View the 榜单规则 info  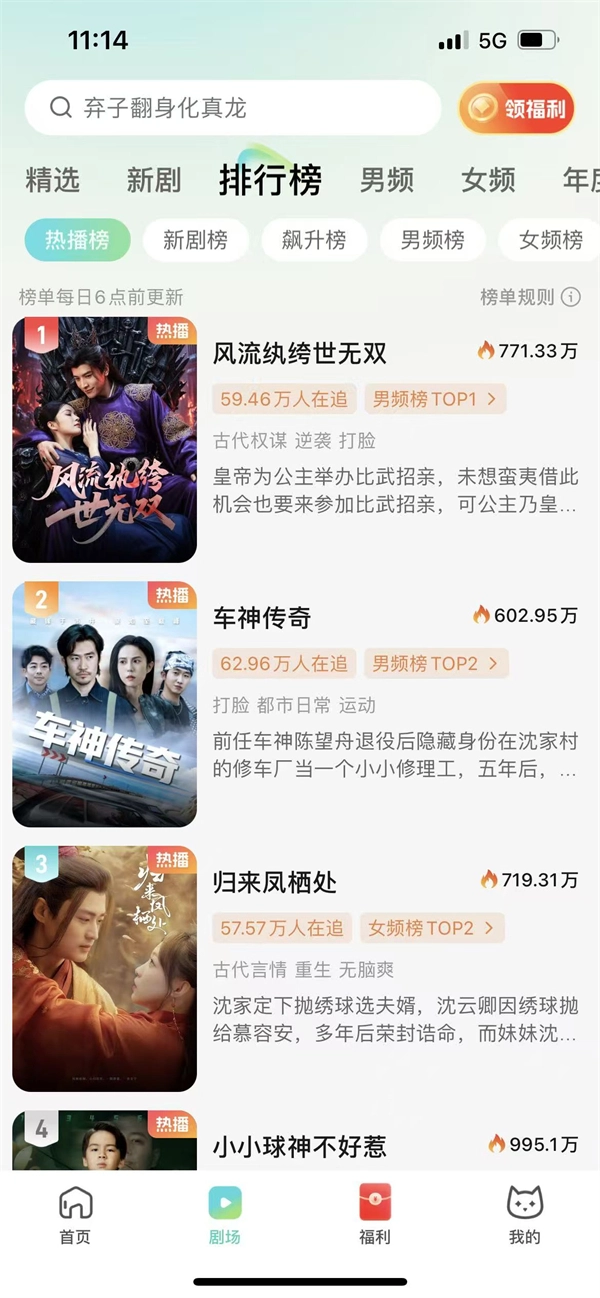point(530,297)
